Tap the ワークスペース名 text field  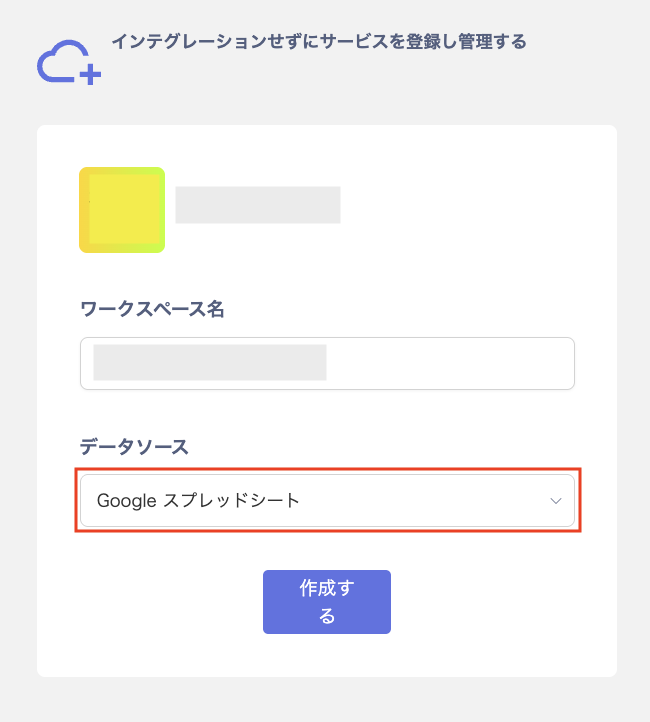(327, 363)
